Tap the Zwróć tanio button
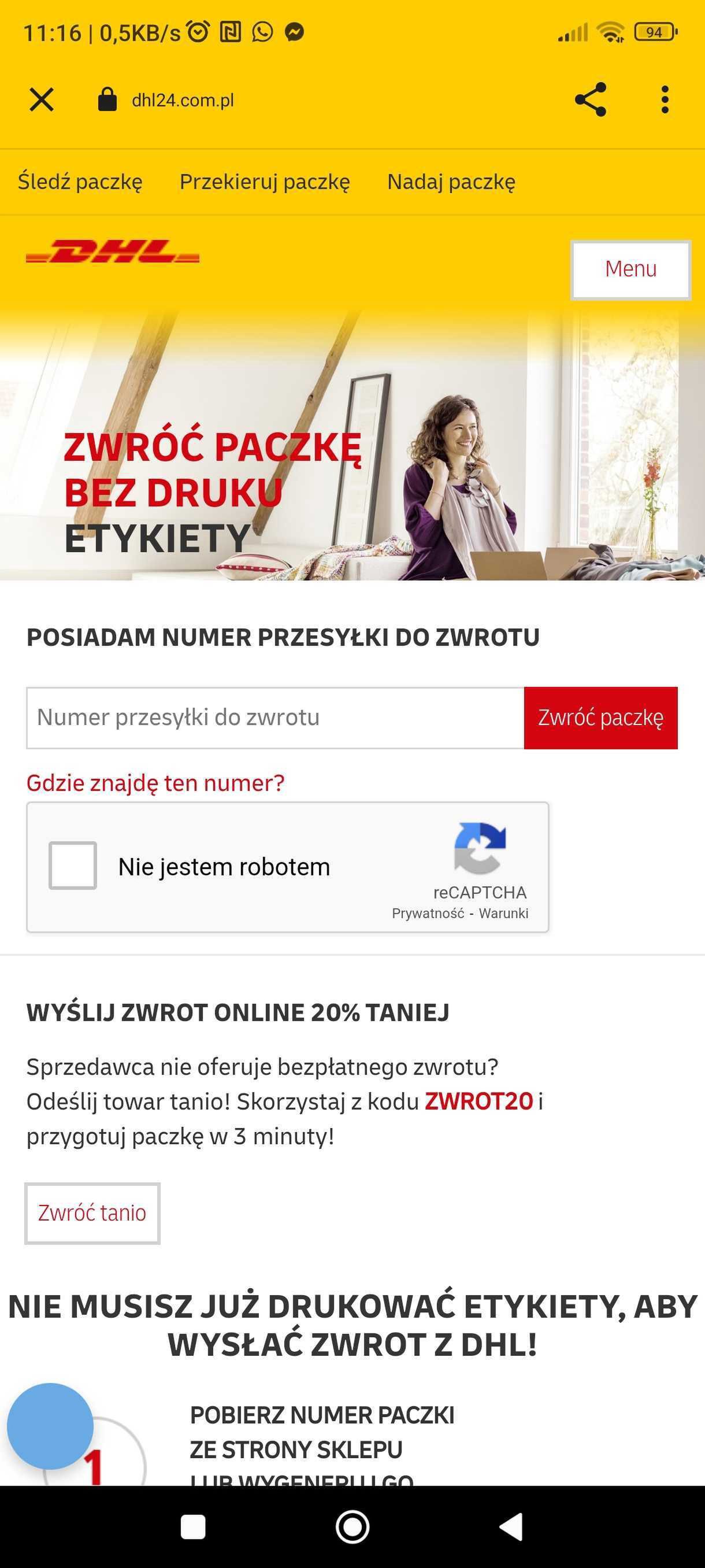The image size is (705, 1568). click(92, 1212)
